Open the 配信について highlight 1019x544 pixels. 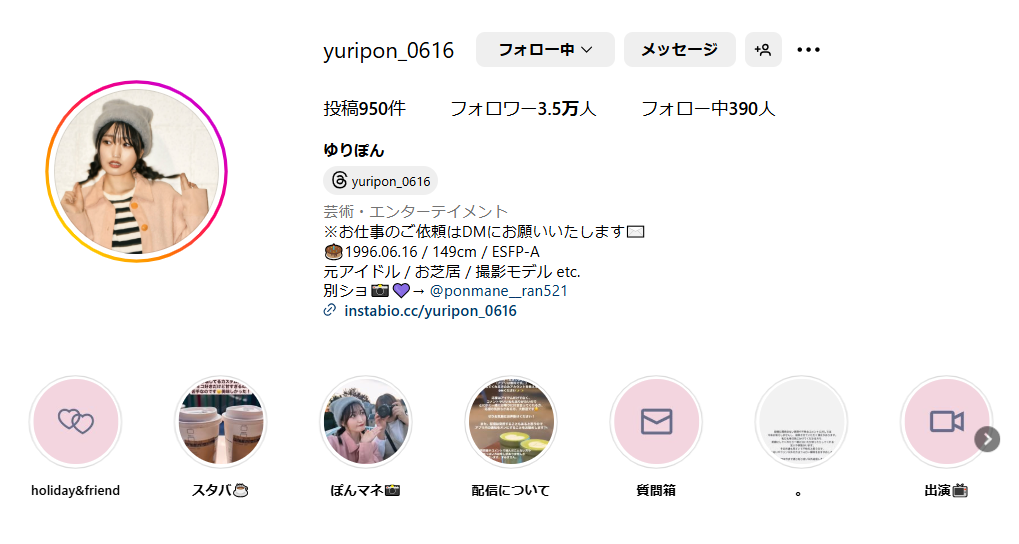click(x=511, y=422)
